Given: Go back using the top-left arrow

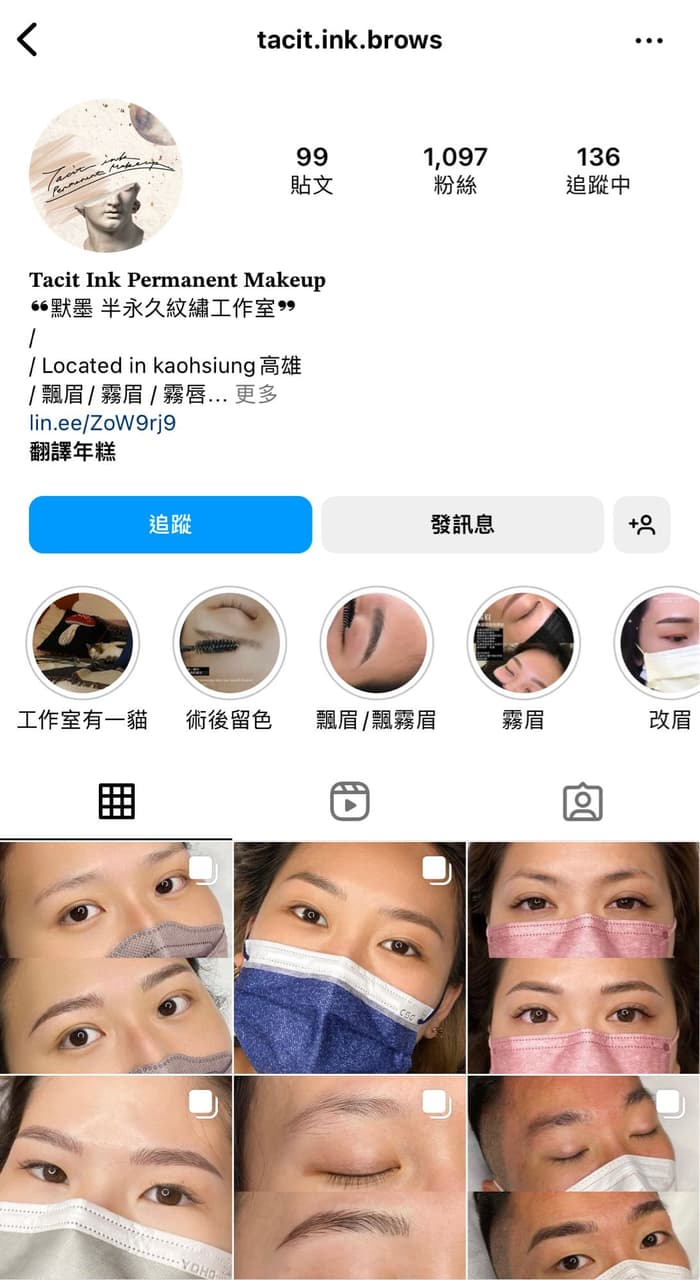Looking at the screenshot, I should click(x=27, y=40).
